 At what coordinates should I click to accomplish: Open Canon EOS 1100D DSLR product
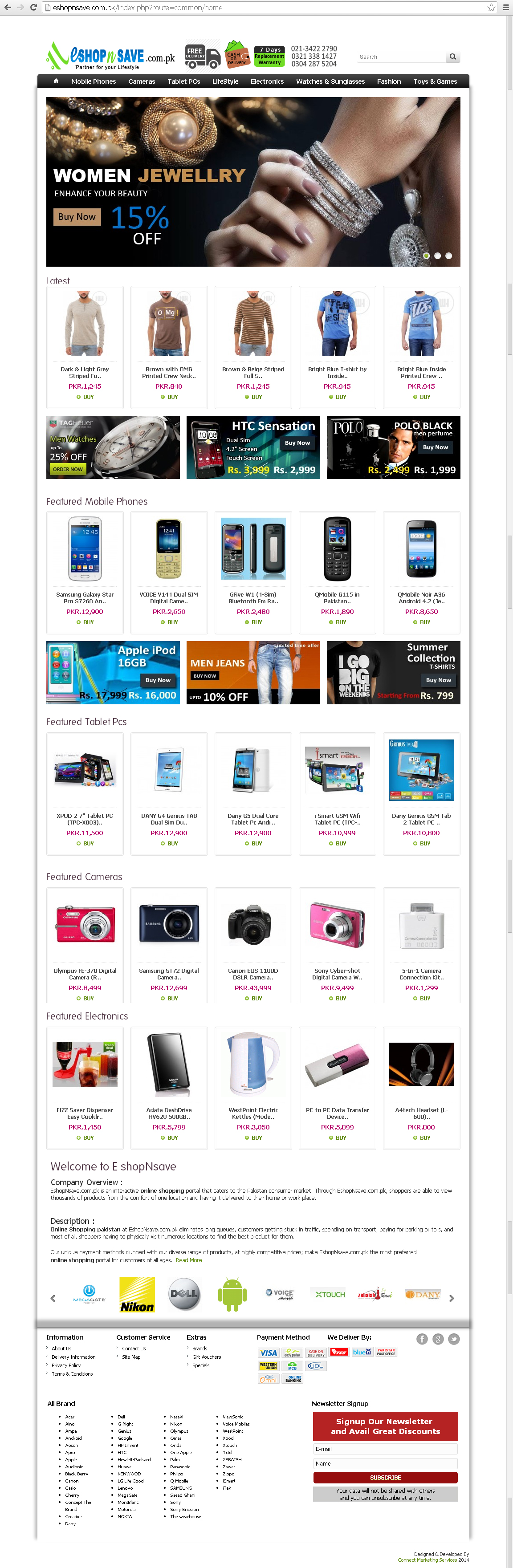[x=253, y=974]
